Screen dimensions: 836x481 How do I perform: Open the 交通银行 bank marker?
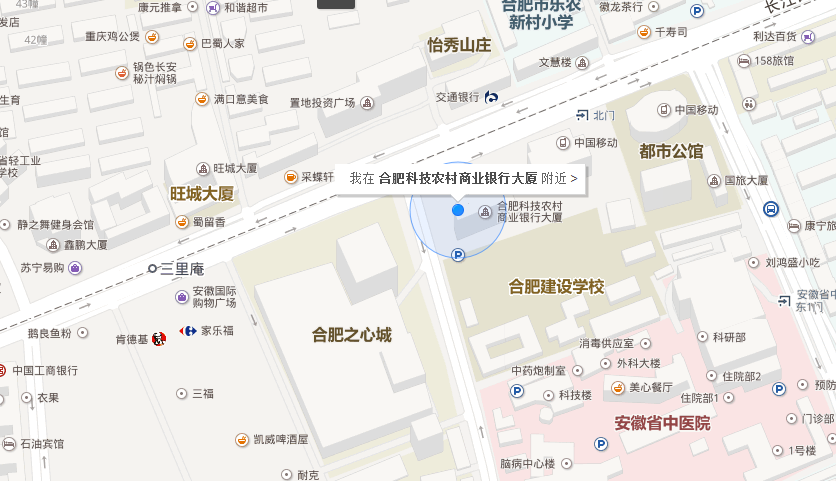pyautogui.click(x=492, y=97)
